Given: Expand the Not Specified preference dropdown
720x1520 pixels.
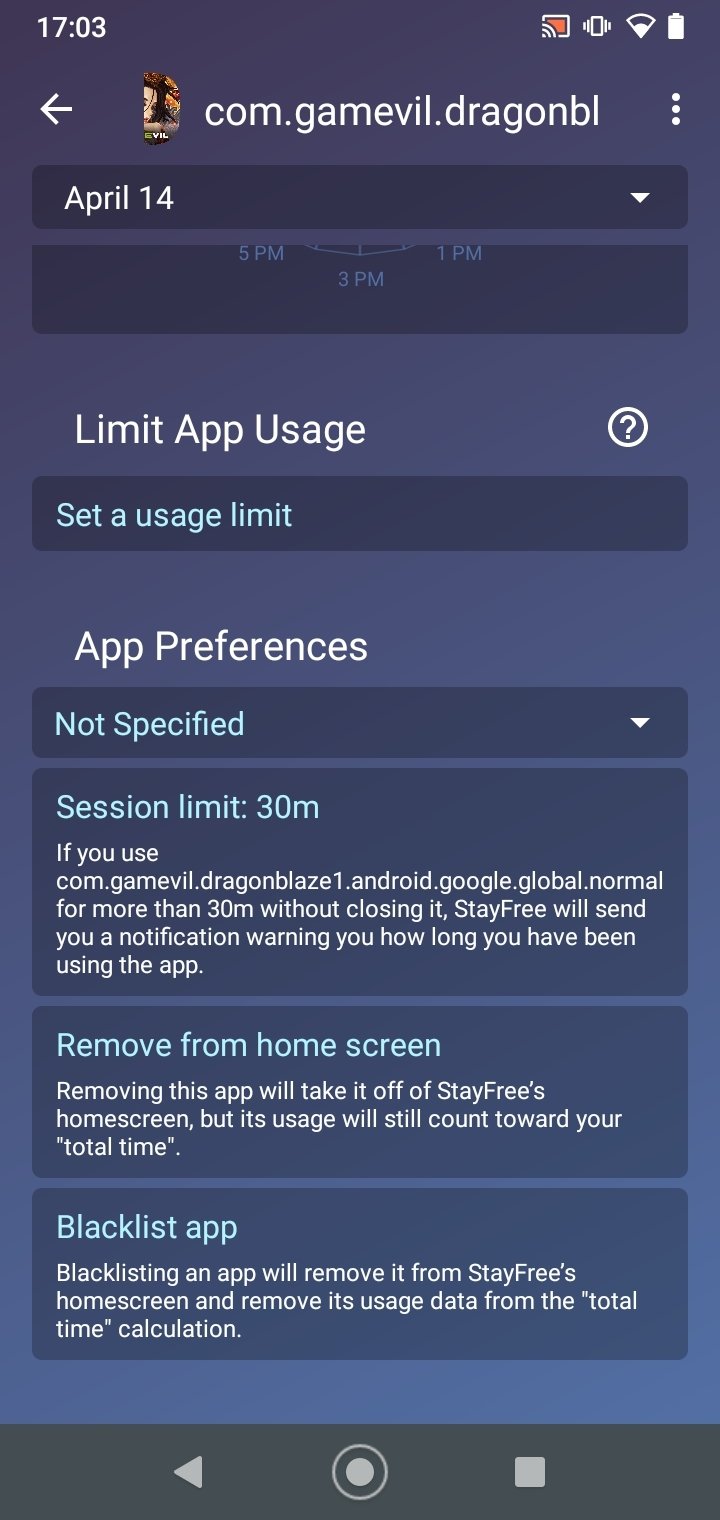Looking at the screenshot, I should [360, 723].
